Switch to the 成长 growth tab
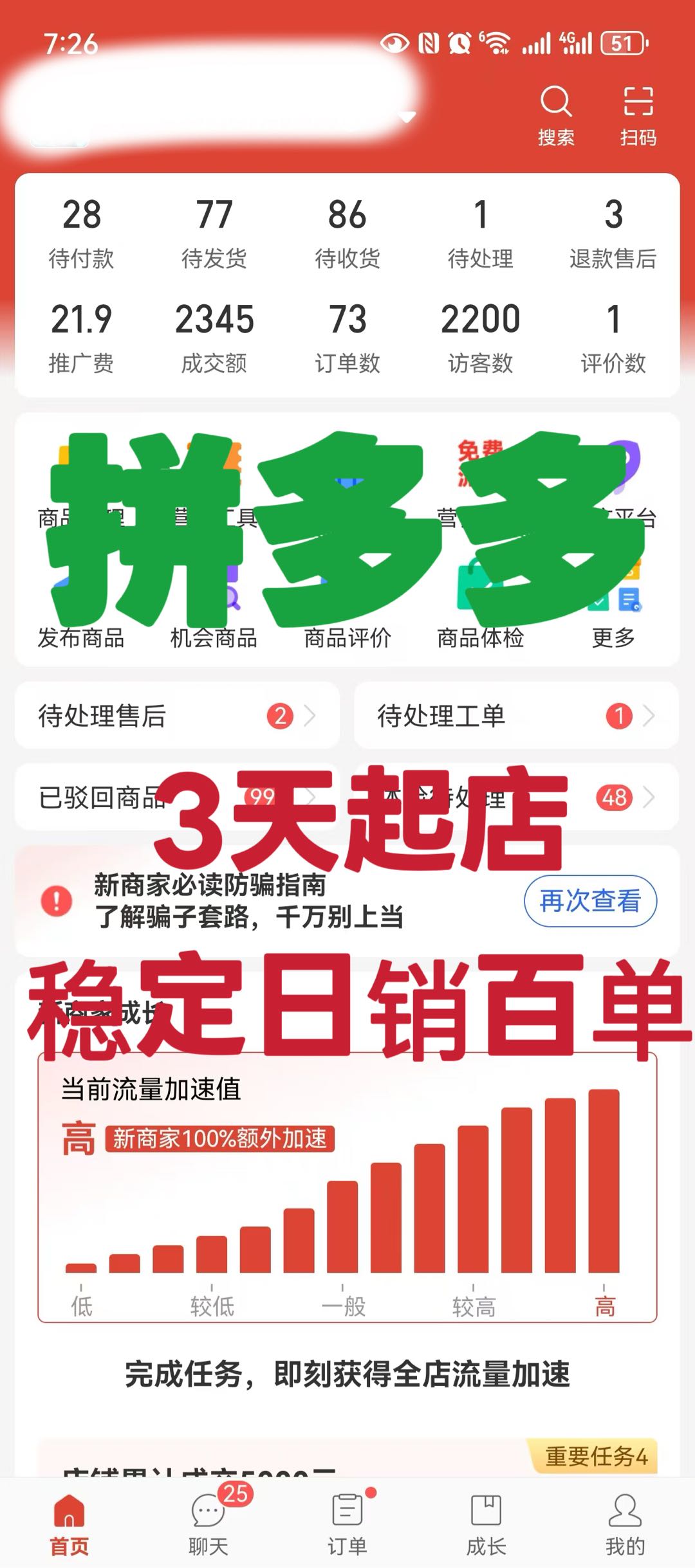 tap(487, 1511)
